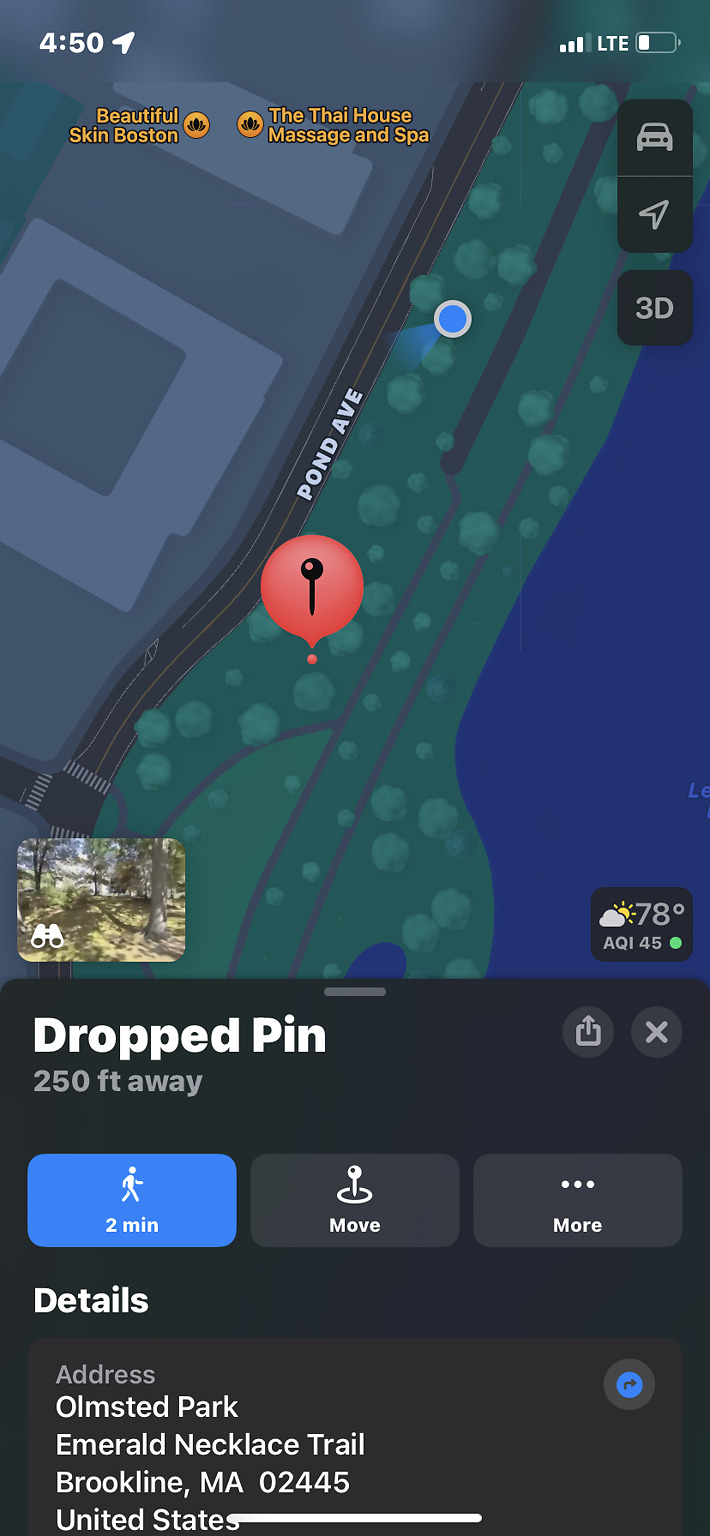Tap Move to reposition the pin
Image resolution: width=710 pixels, height=1536 pixels.
pyautogui.click(x=355, y=1200)
